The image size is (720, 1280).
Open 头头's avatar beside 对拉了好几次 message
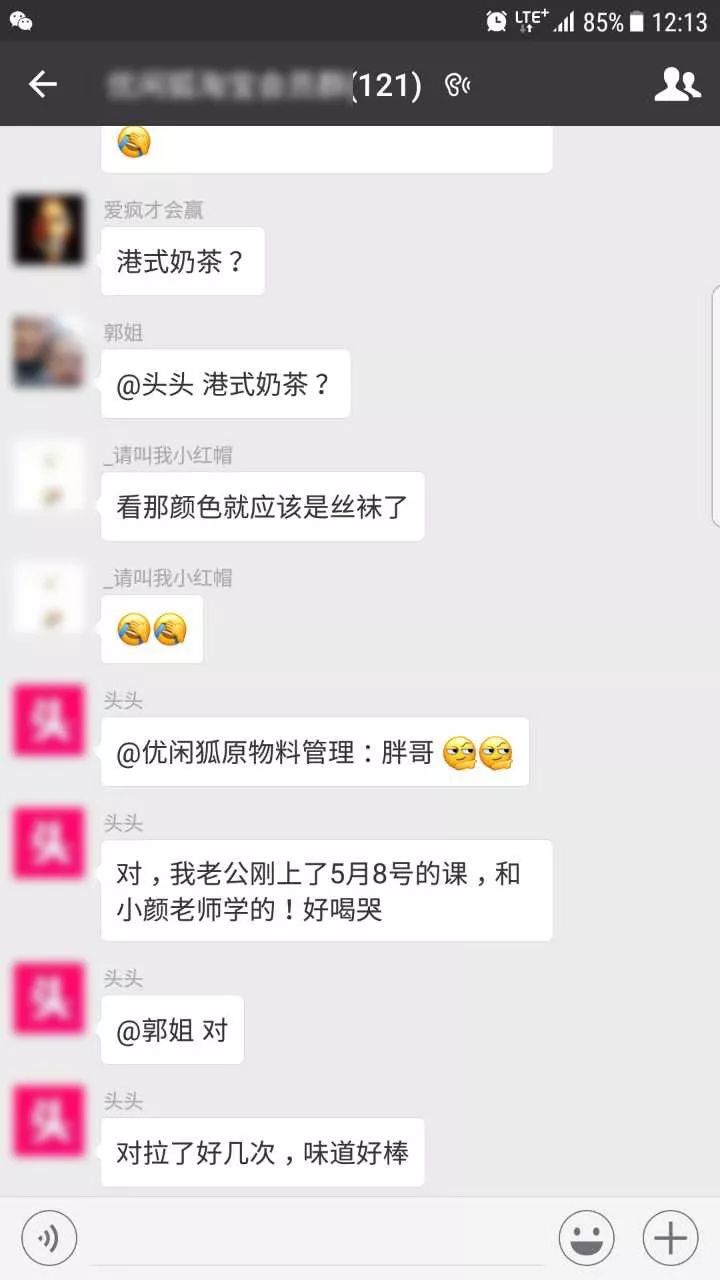coord(49,1121)
